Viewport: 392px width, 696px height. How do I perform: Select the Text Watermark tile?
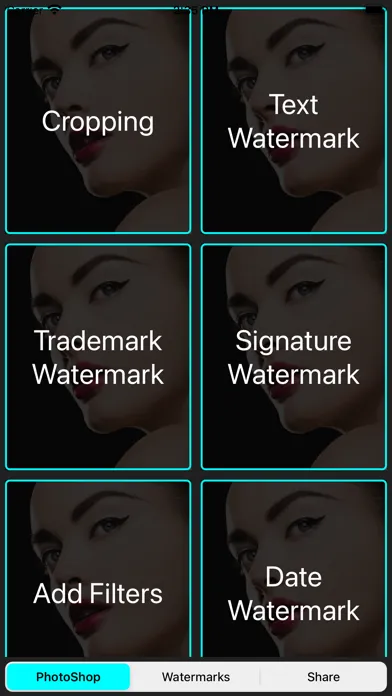294,120
